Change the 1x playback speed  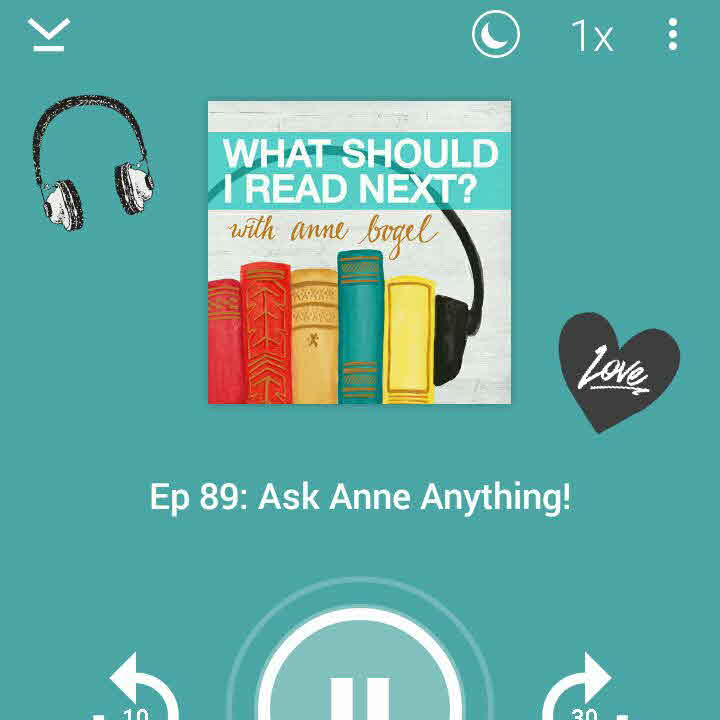click(591, 36)
